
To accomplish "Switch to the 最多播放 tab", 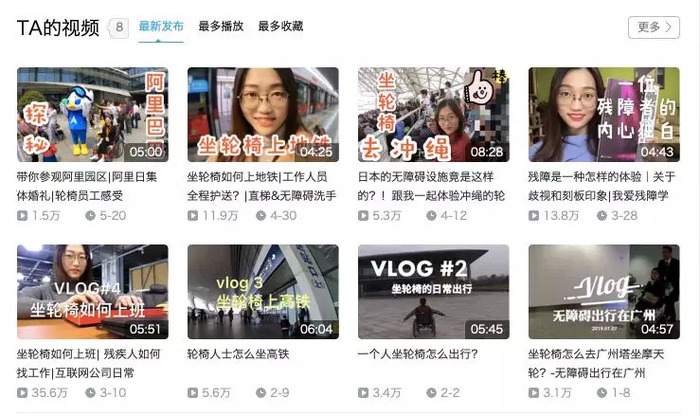I will [220, 26].
